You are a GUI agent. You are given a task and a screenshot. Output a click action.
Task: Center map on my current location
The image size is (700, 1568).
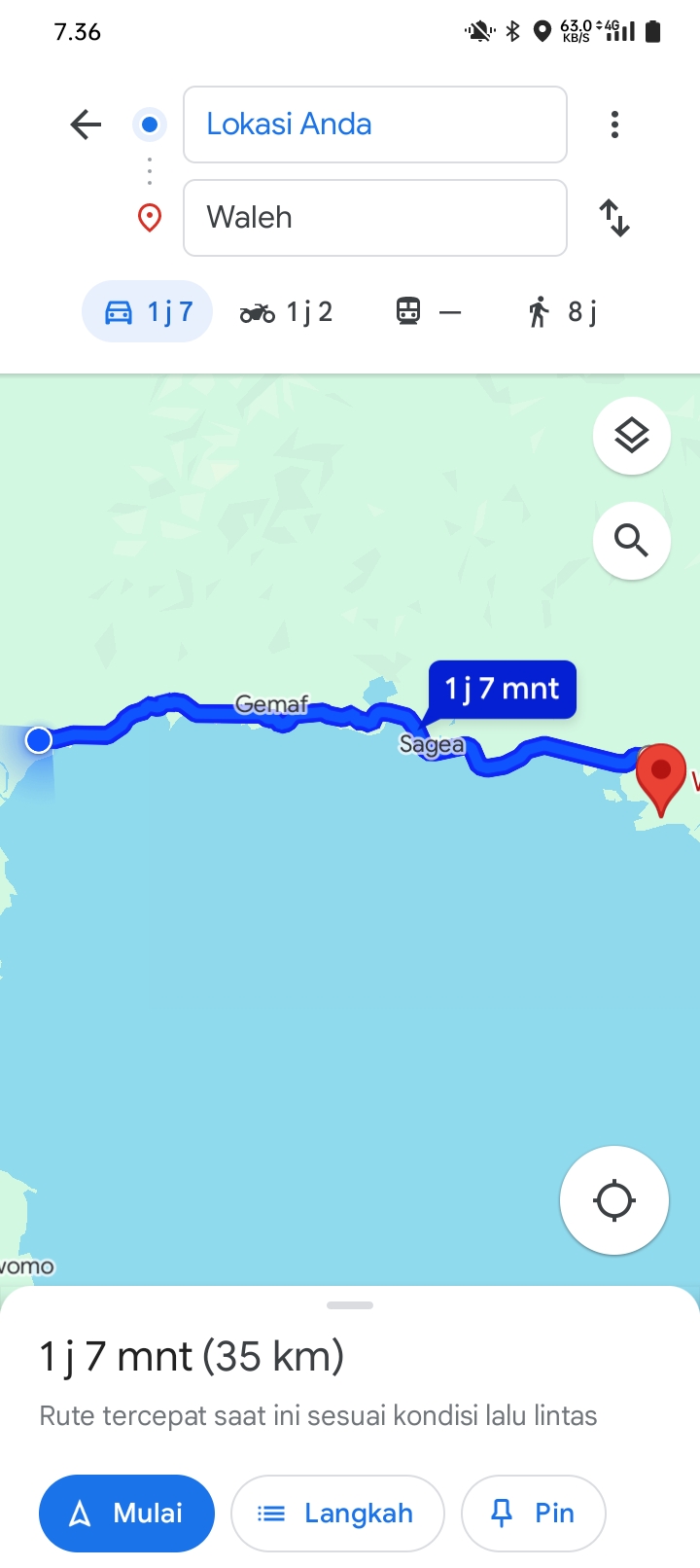tap(614, 1200)
